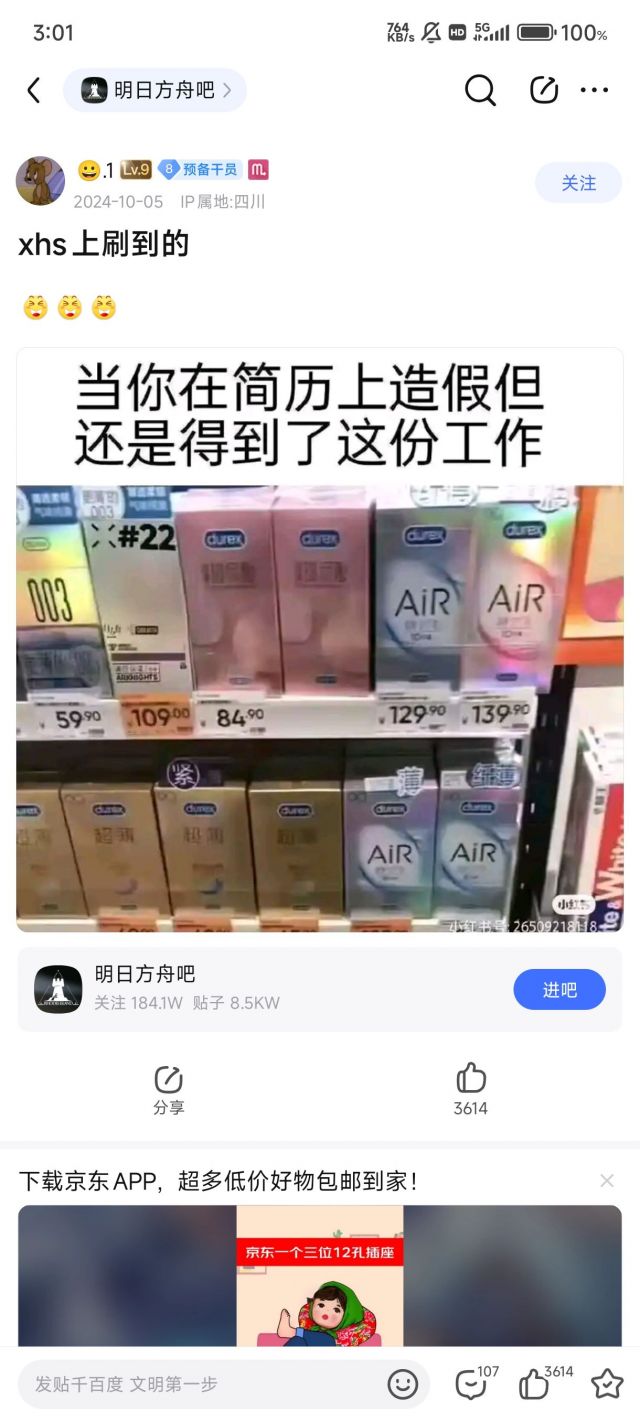
Task: View the 107 comments icon
Action: coord(472,1383)
